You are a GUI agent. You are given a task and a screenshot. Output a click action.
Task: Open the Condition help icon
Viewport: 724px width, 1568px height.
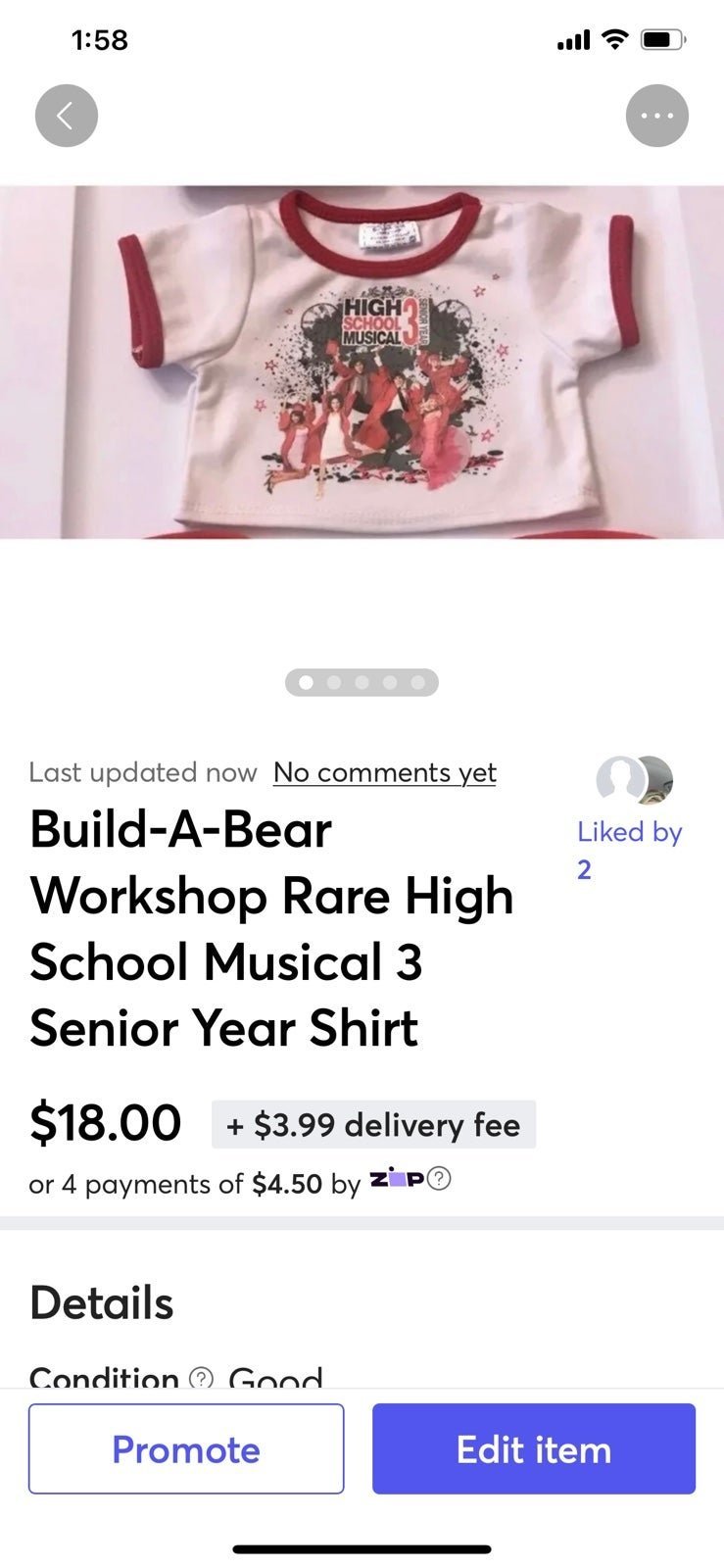[x=200, y=1379]
